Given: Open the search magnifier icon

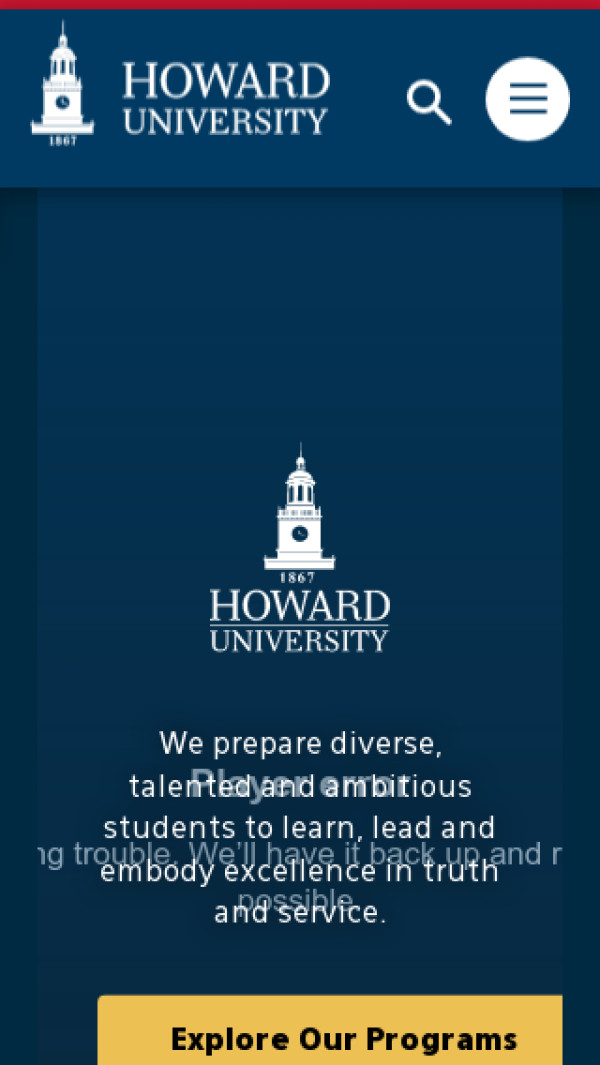Looking at the screenshot, I should (x=429, y=102).
